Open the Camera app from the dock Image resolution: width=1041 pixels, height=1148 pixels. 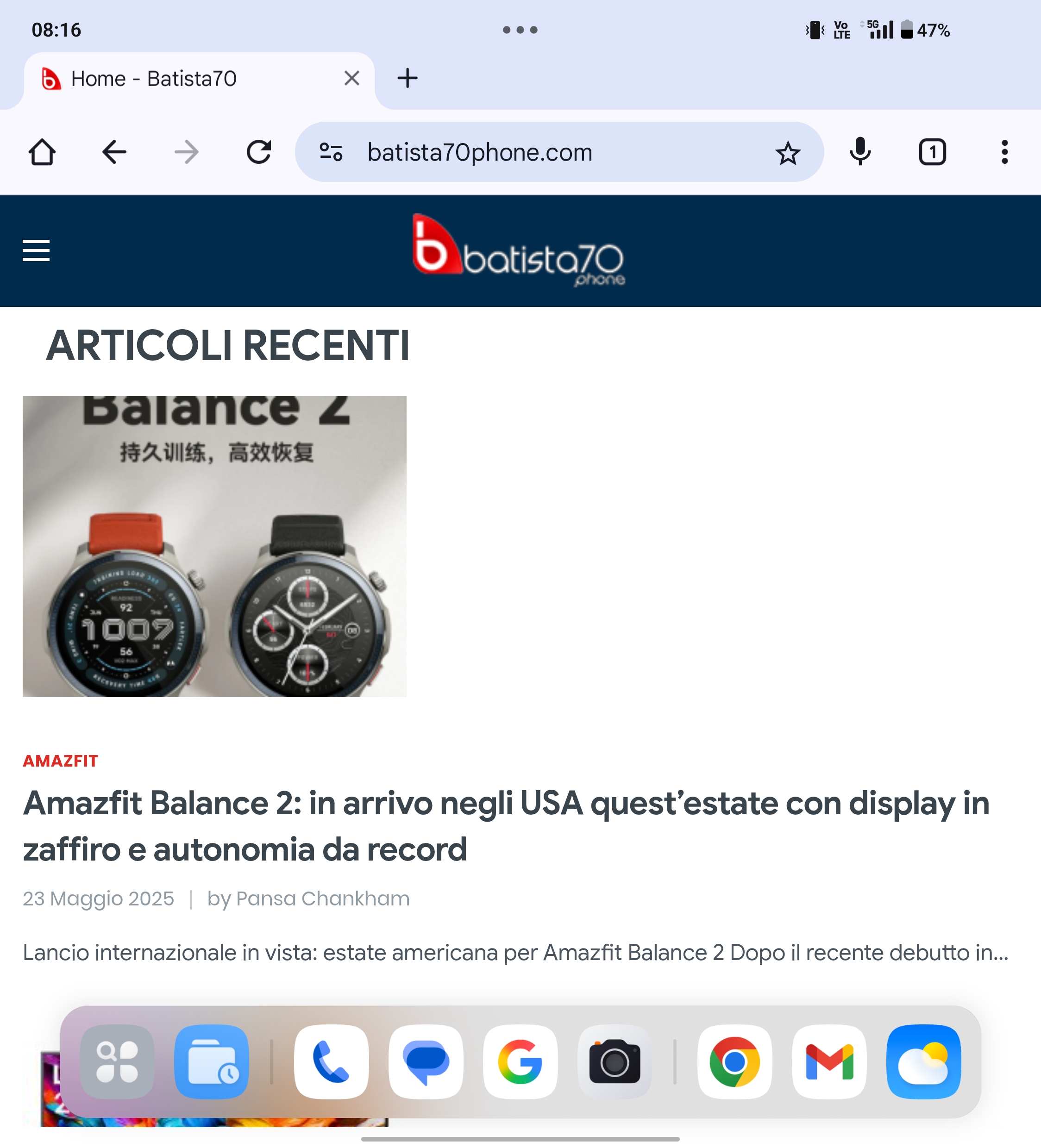[614, 1061]
